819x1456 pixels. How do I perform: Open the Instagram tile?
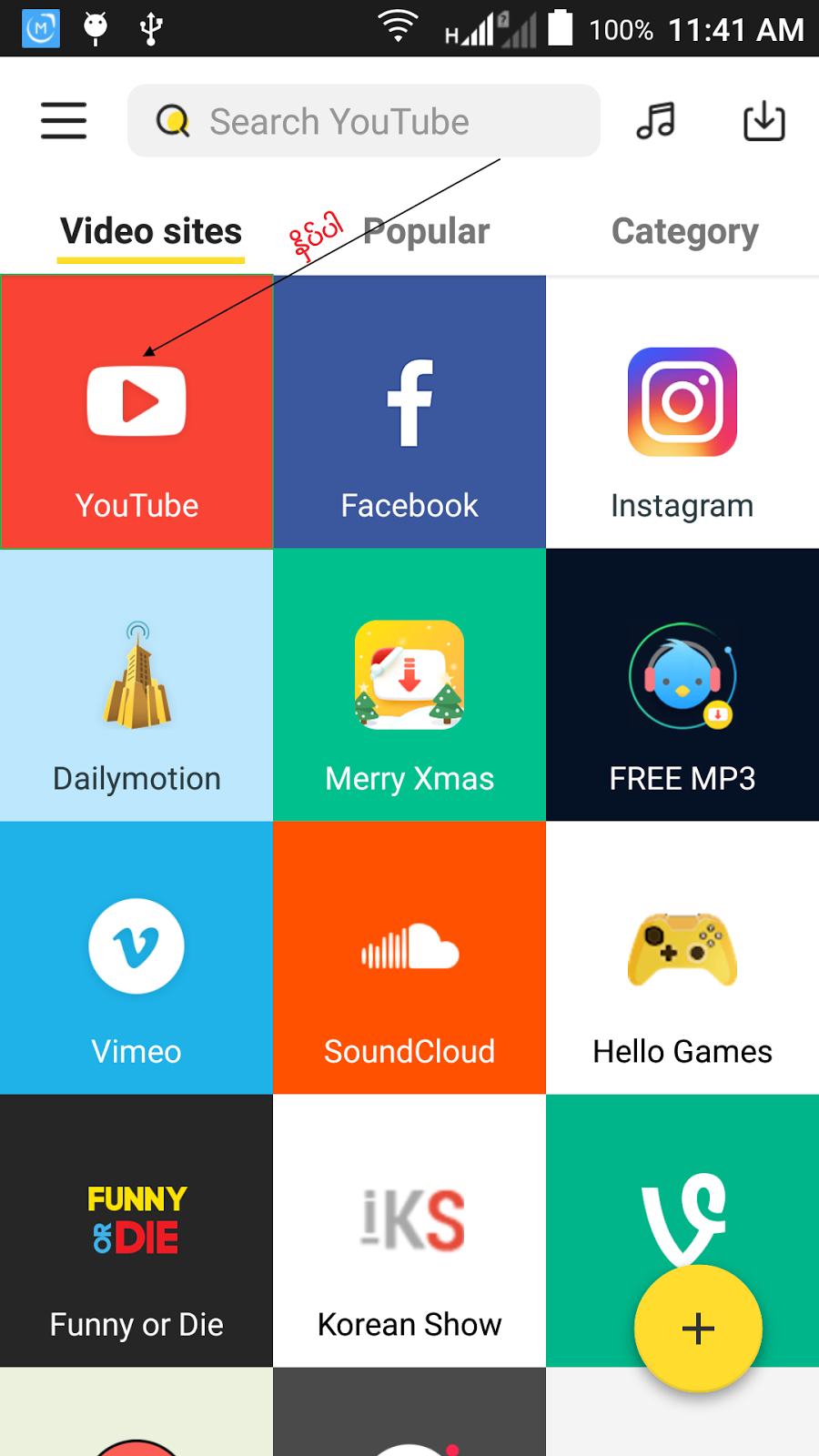click(682, 412)
